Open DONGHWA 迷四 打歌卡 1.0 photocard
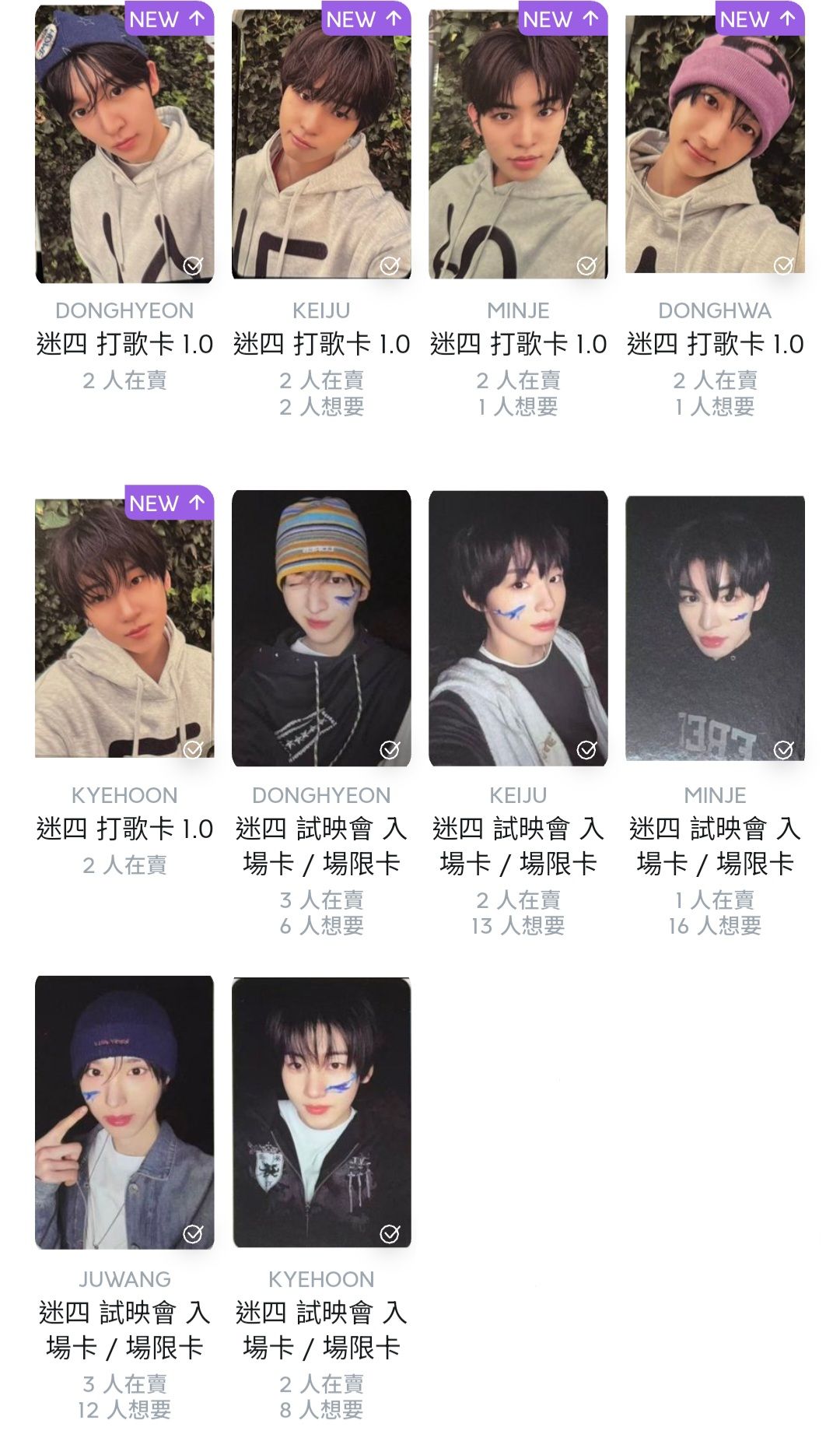This screenshot has width=840, height=1434. pos(715,145)
